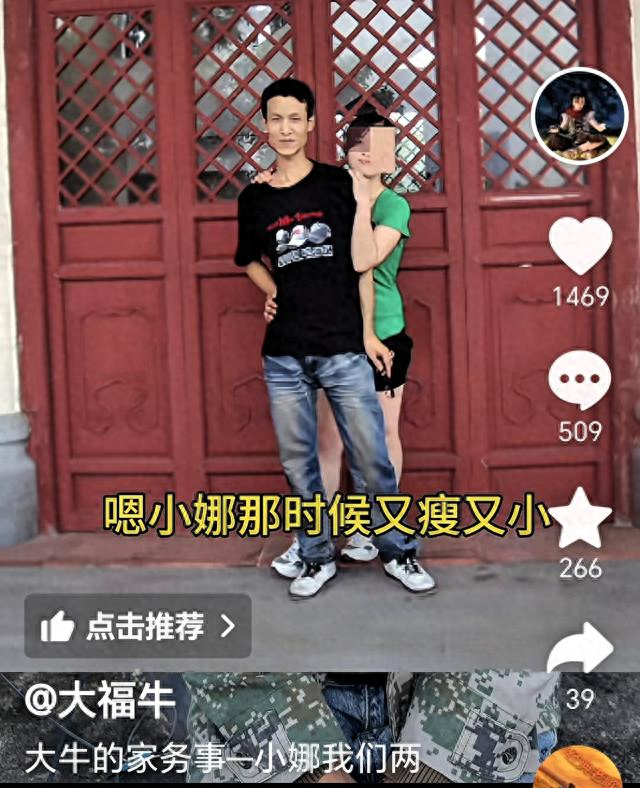Open the creator's profile avatar

(x=579, y=116)
